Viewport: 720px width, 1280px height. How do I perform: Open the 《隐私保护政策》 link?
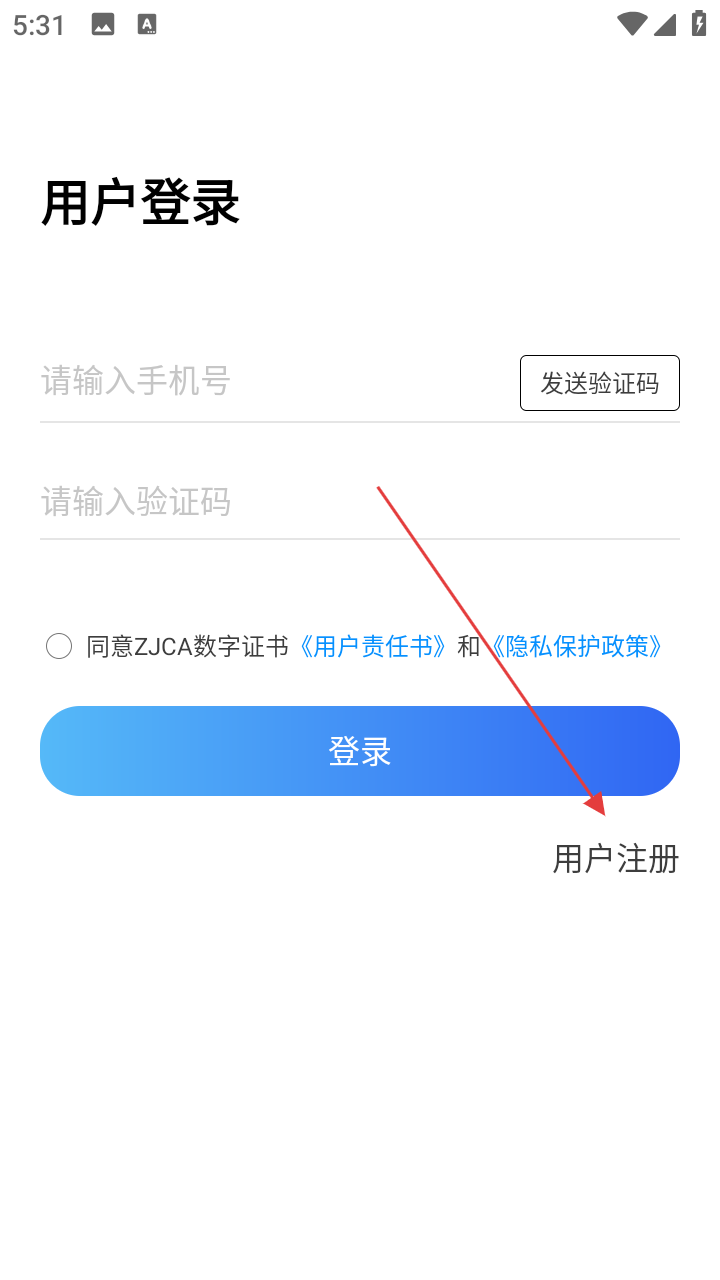(575, 647)
